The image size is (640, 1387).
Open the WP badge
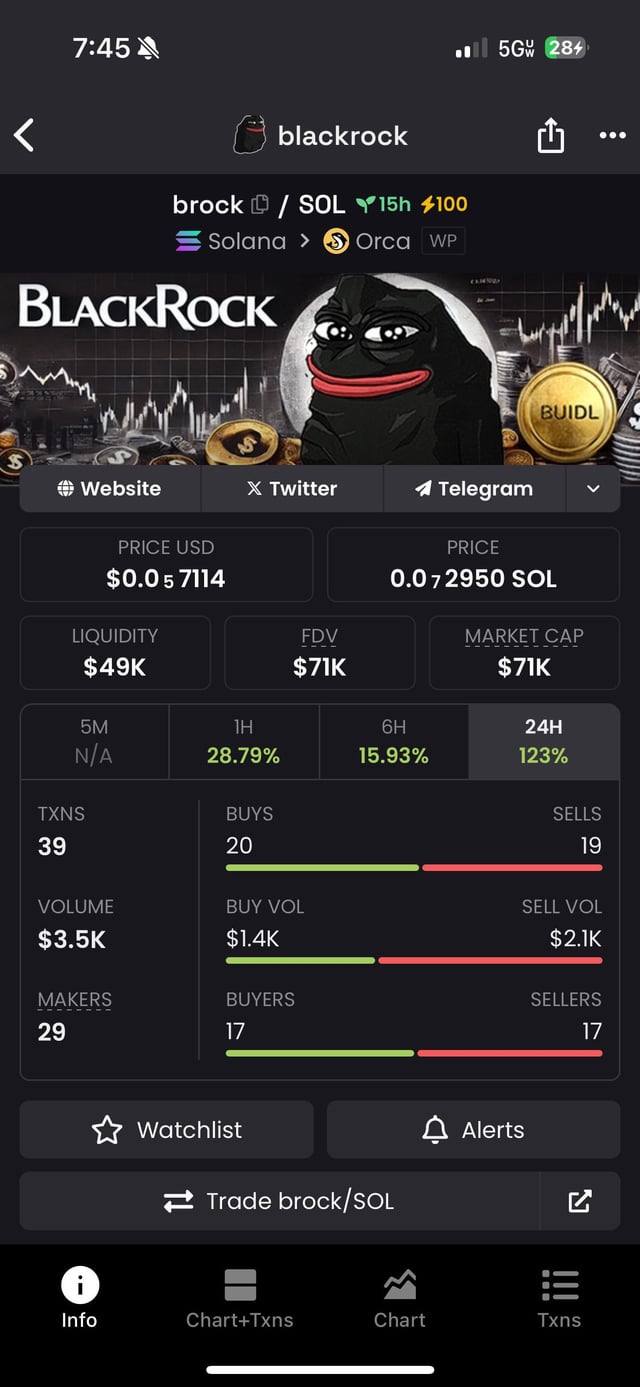[x=443, y=241]
